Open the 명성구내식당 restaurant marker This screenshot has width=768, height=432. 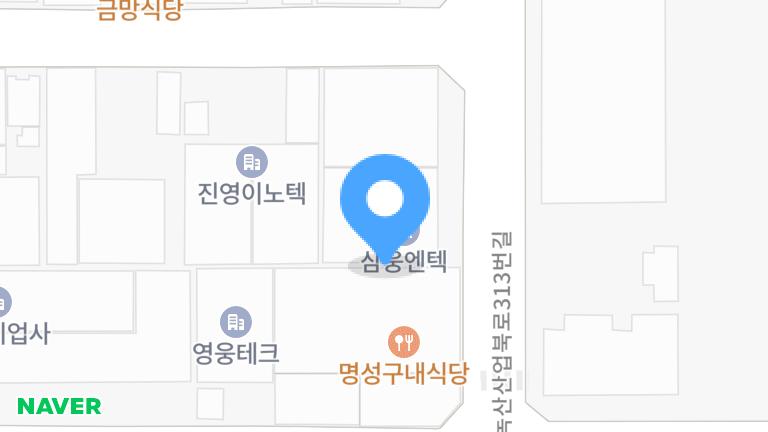[404, 343]
